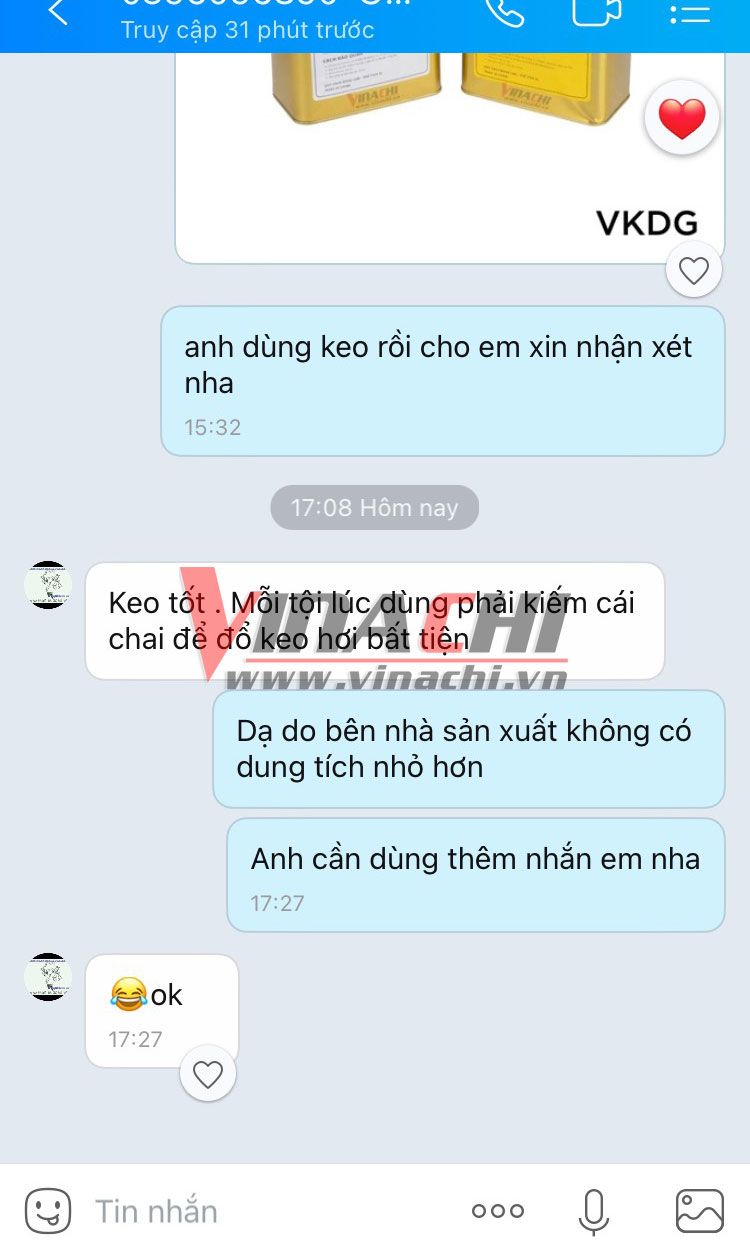This screenshot has height=1259, width=750.
Task: Tap the red heart reaction sticker
Action: pyautogui.click(x=681, y=116)
